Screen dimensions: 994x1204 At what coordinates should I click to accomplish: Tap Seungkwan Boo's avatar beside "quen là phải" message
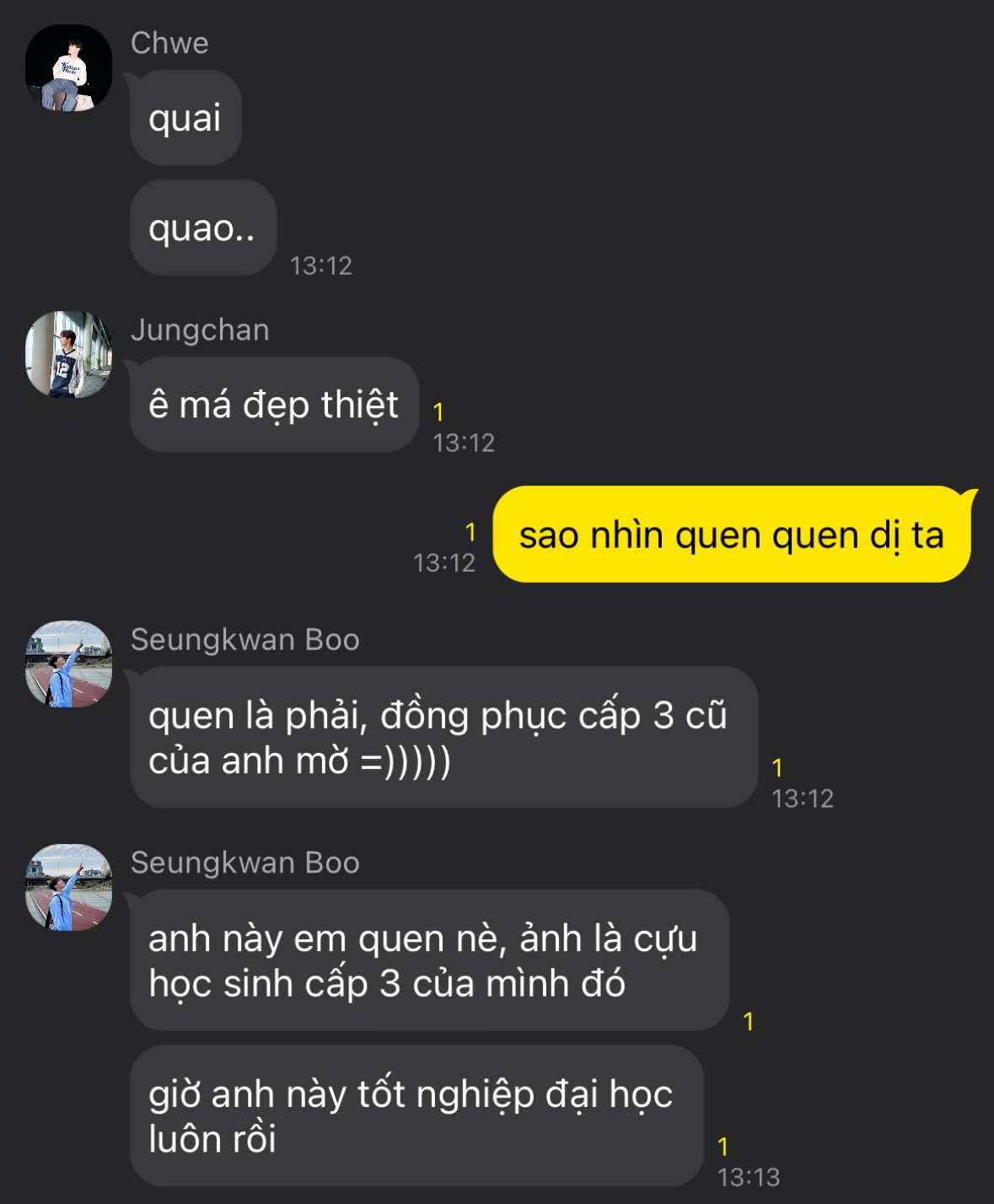click(x=69, y=664)
